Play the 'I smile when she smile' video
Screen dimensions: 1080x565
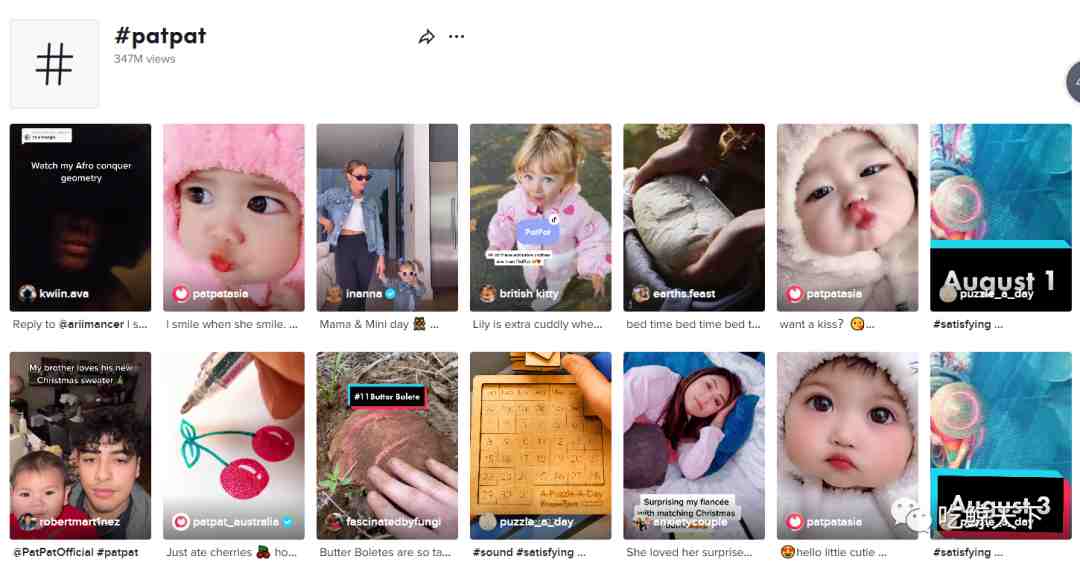click(x=233, y=217)
